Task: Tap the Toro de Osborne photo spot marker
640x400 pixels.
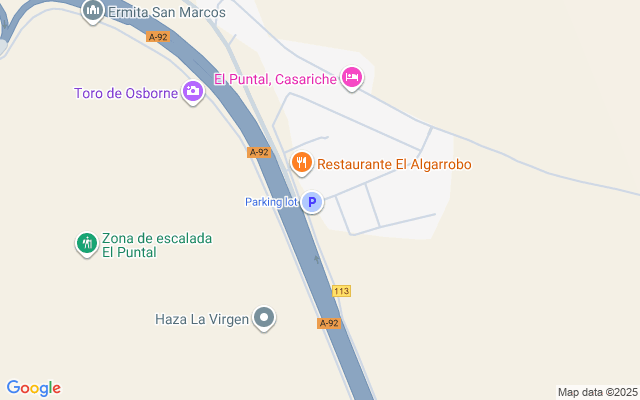Action: 193,93
